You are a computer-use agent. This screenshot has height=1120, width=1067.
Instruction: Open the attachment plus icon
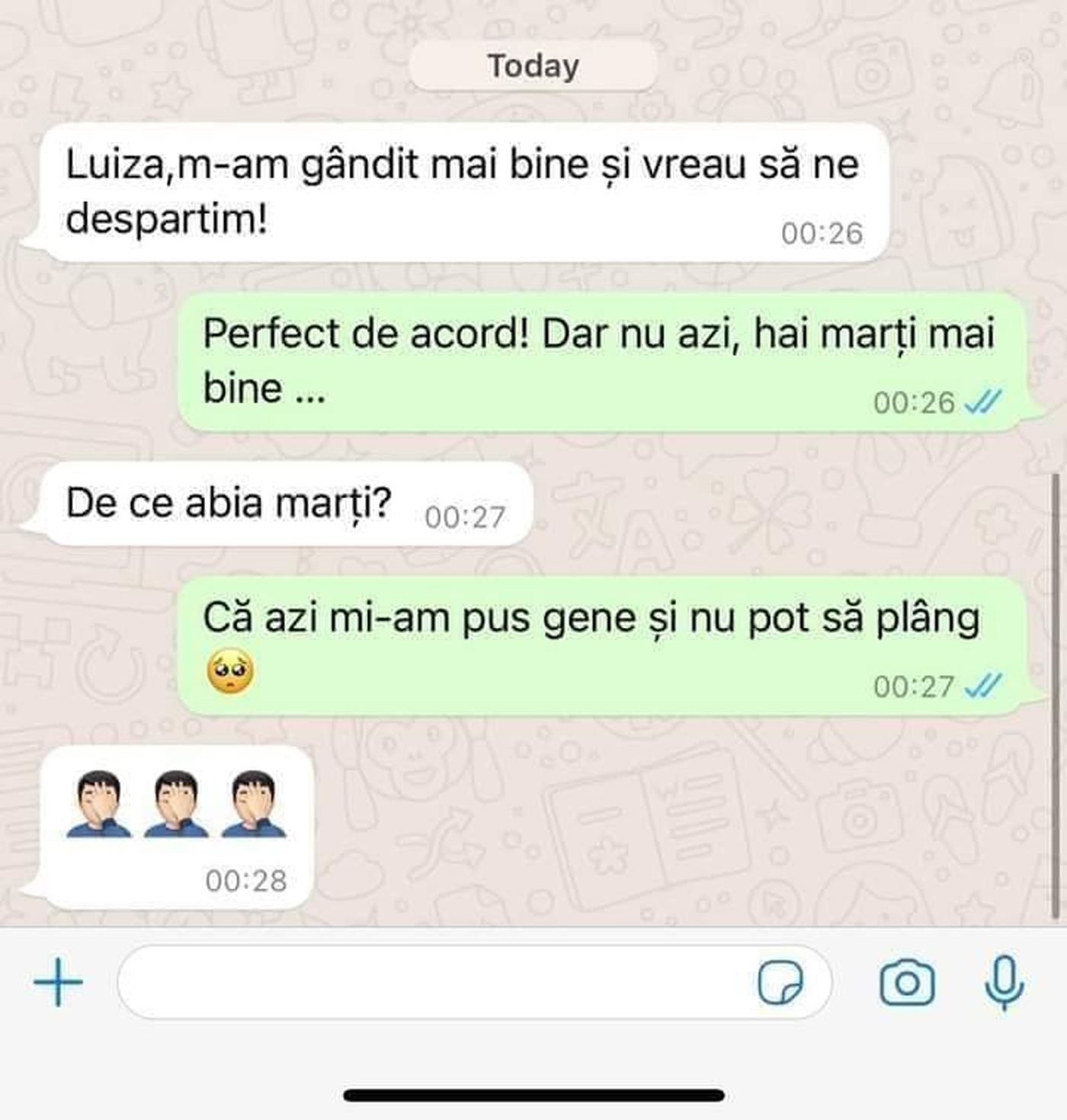[x=59, y=982]
